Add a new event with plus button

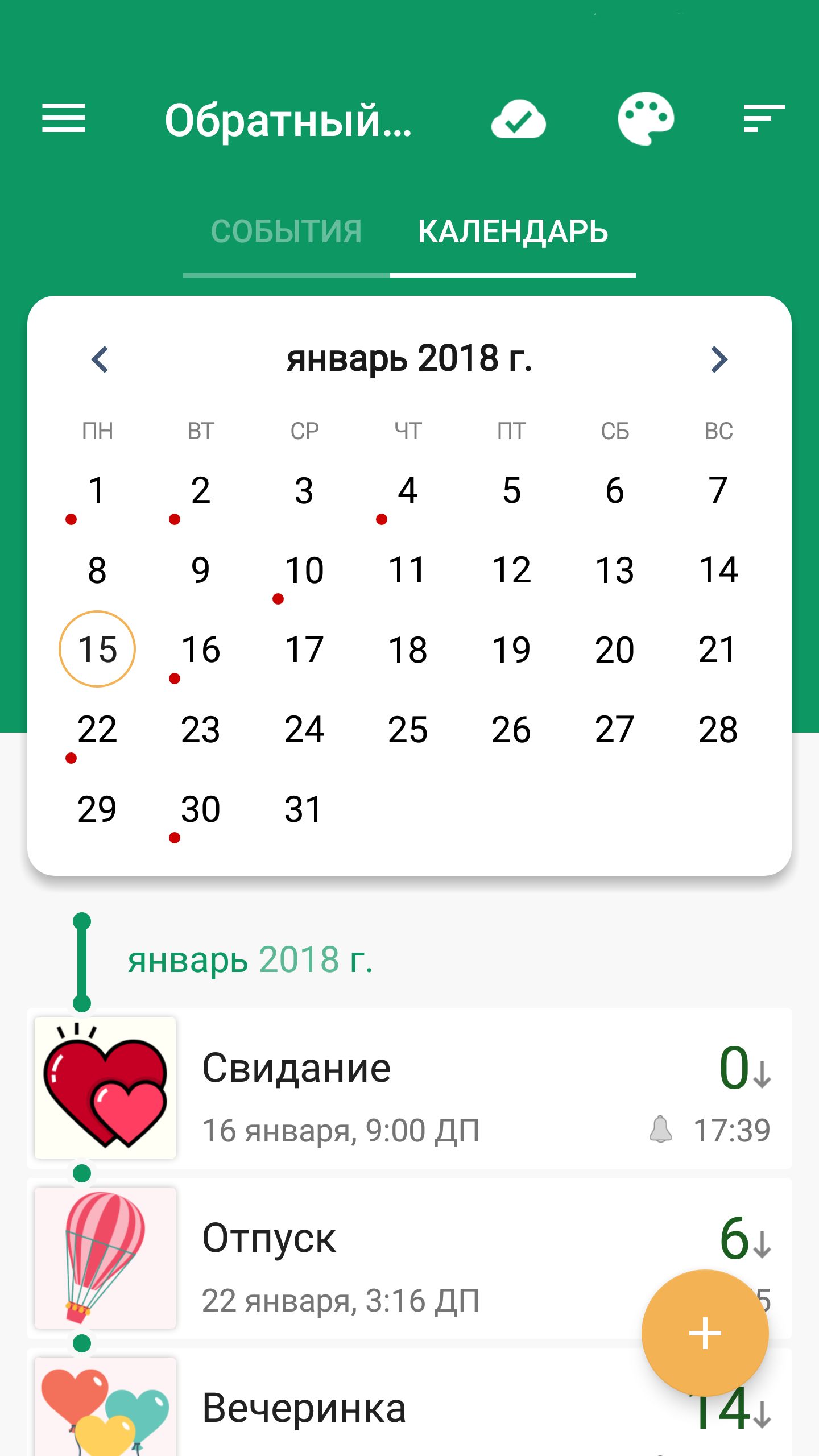[x=705, y=1333]
